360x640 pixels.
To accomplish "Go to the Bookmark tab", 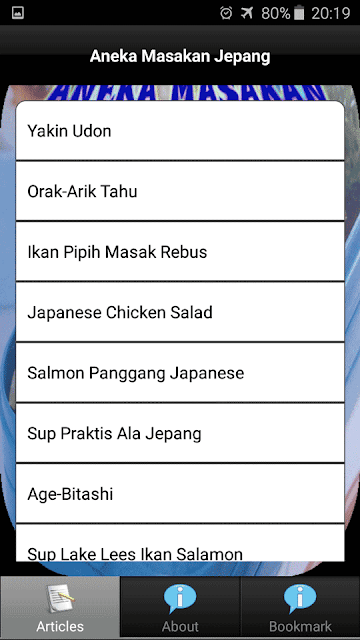I will tap(300, 608).
